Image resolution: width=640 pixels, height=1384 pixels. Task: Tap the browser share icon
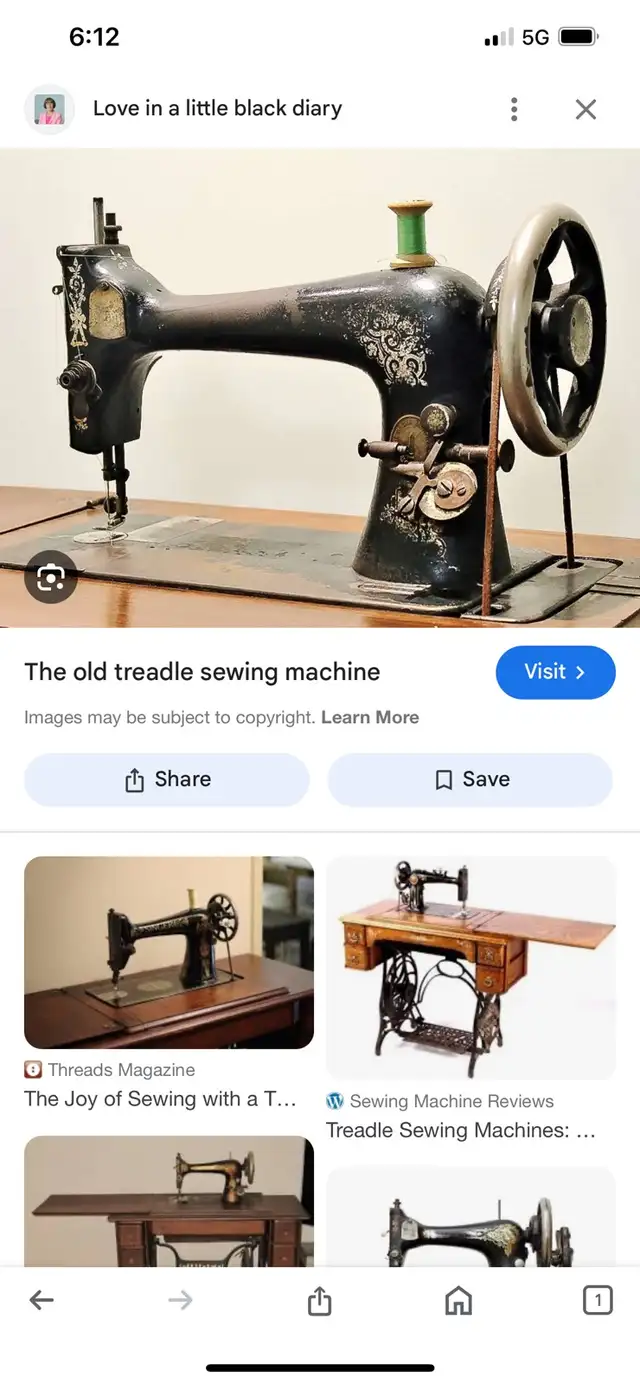(x=319, y=1300)
